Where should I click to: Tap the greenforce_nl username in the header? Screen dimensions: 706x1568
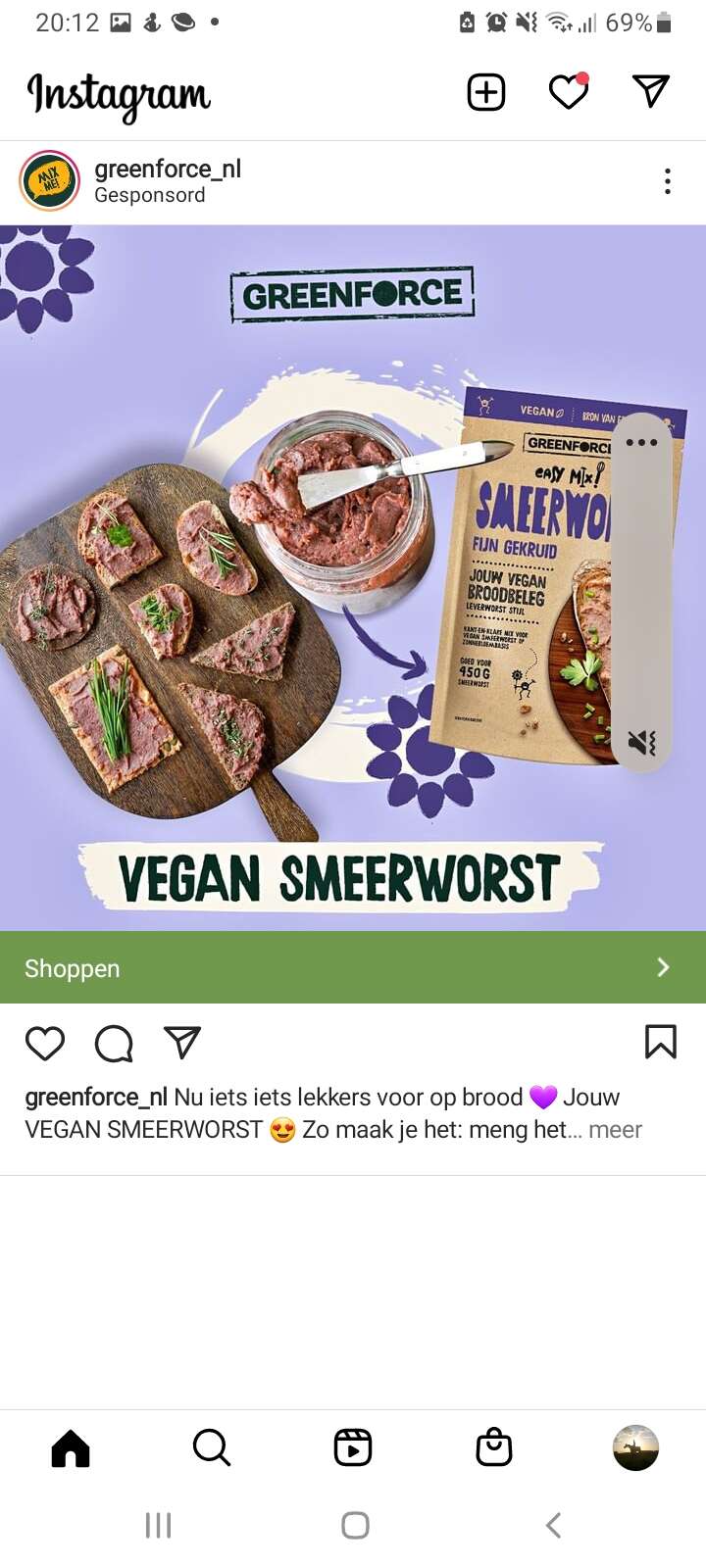pos(168,169)
